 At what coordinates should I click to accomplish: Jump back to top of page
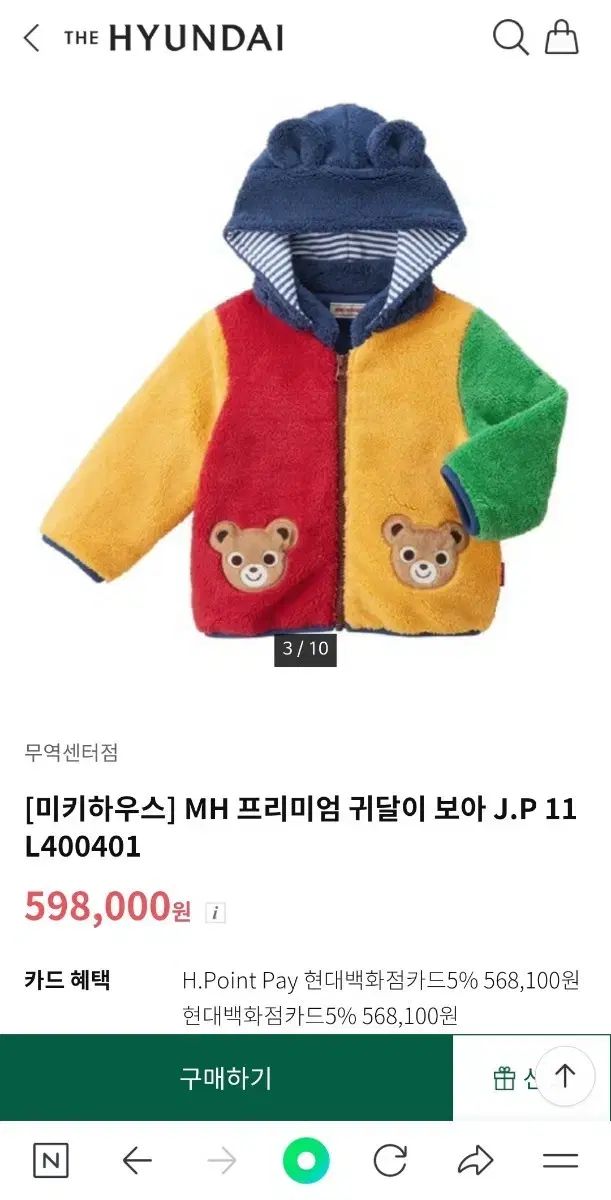(x=565, y=1075)
